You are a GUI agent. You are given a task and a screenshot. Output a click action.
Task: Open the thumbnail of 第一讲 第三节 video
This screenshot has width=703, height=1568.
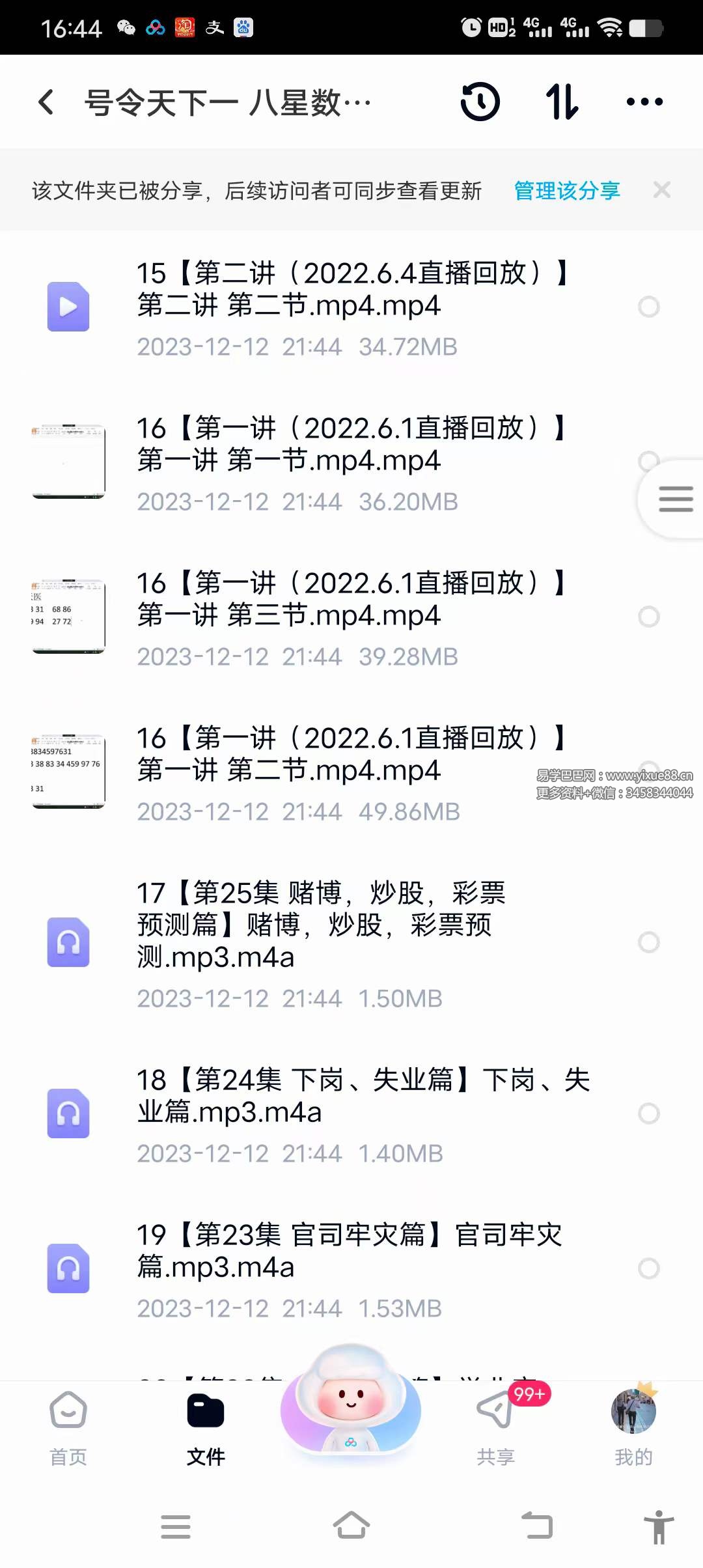pyautogui.click(x=68, y=615)
